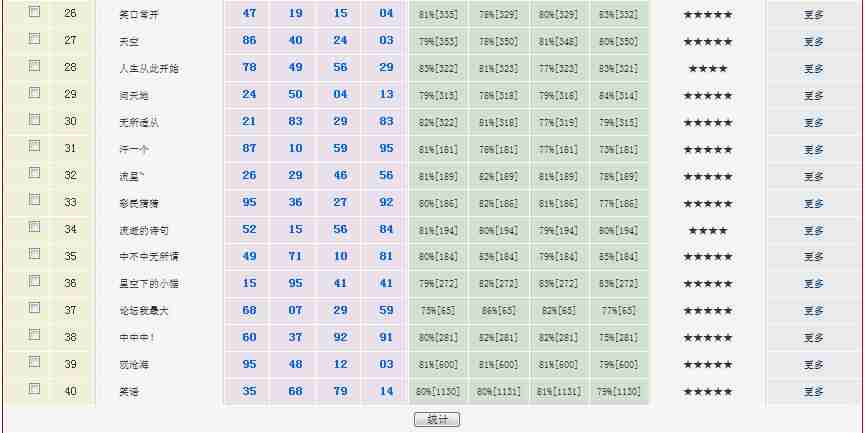Open 更多 for row 34
Screen dimensions: 865x433
tap(814, 231)
